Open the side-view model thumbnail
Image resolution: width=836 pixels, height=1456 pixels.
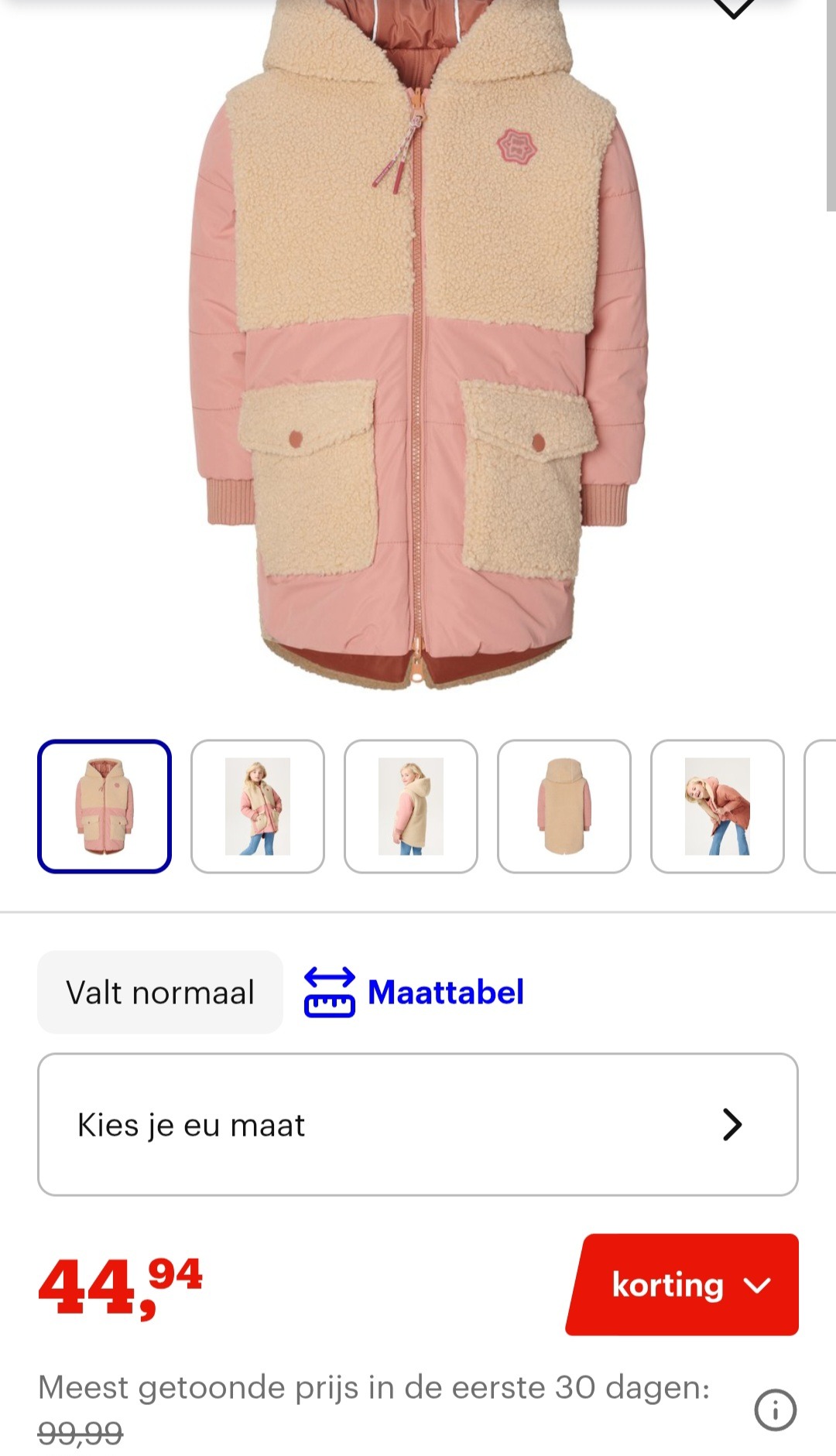(x=411, y=806)
